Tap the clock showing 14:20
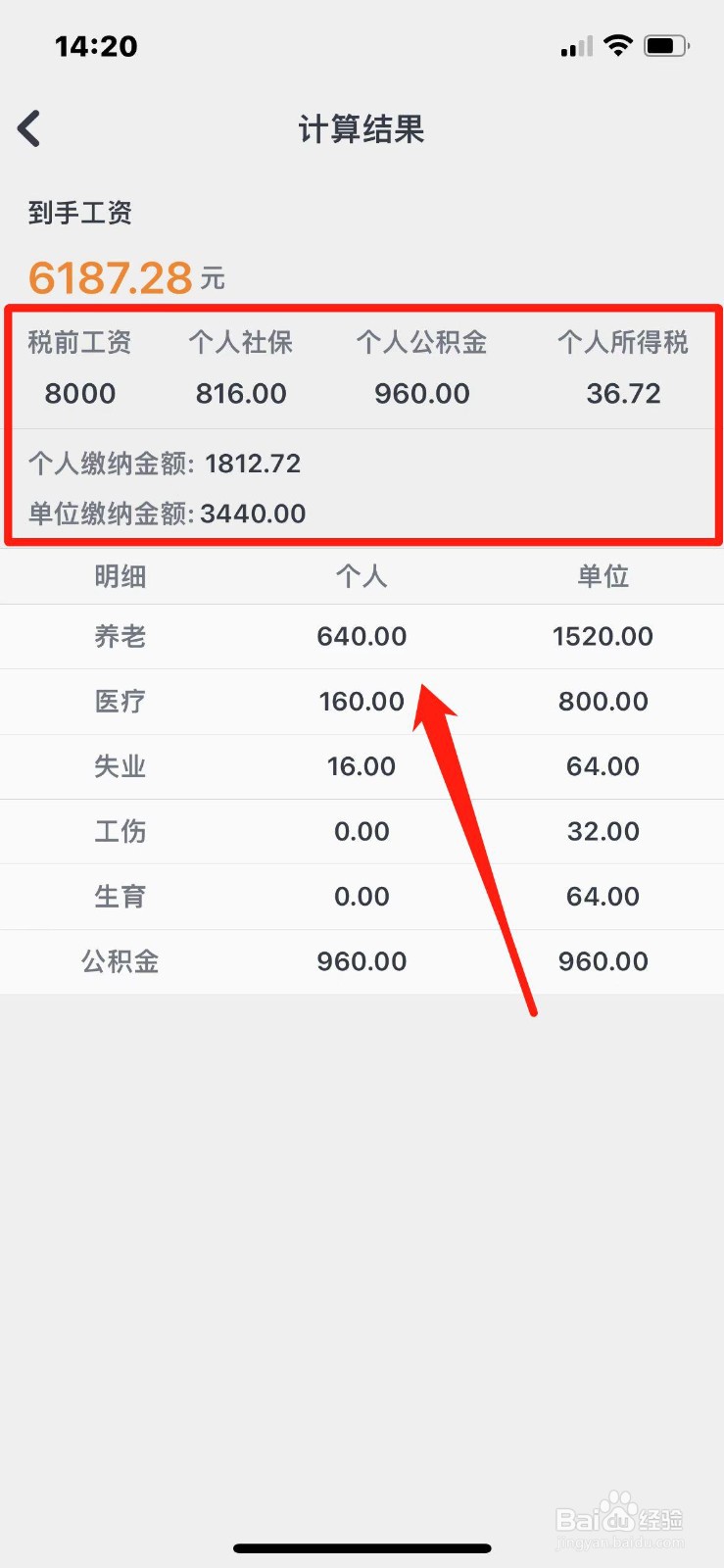 coord(96,45)
